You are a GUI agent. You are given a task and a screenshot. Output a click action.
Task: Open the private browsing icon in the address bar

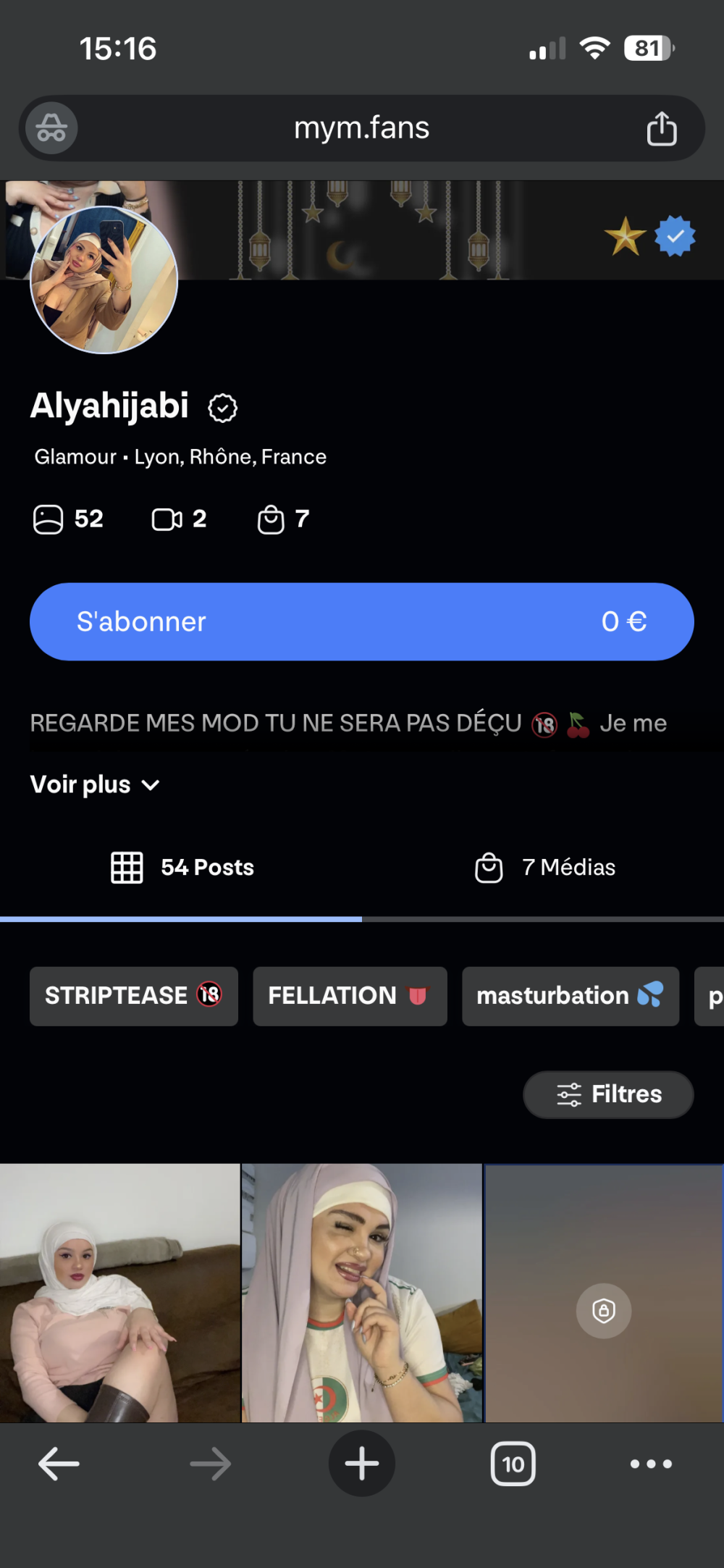(51, 128)
